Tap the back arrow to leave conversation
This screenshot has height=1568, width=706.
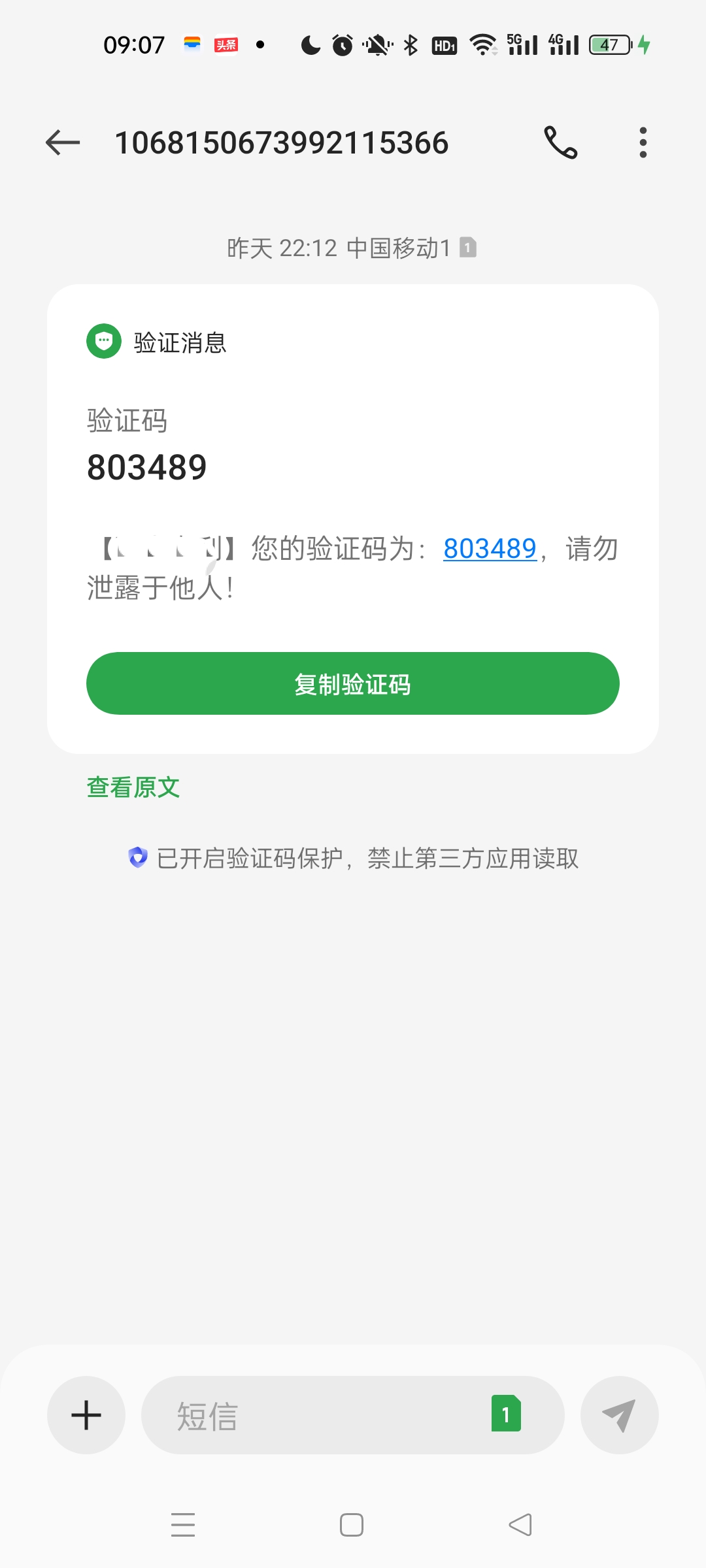tap(62, 142)
